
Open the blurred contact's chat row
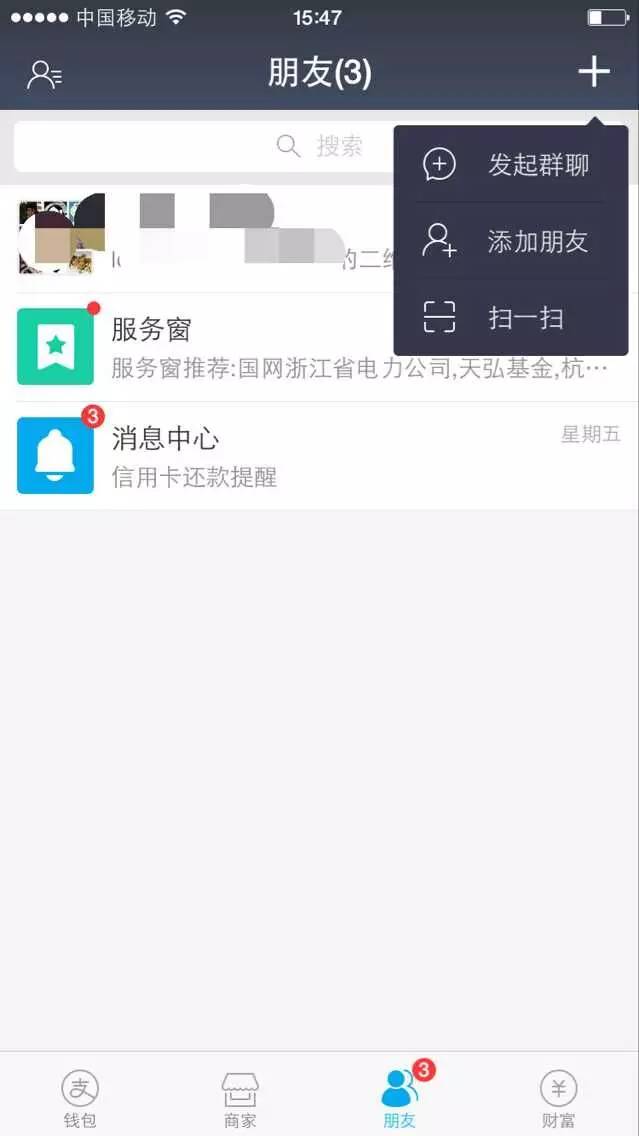click(x=200, y=238)
